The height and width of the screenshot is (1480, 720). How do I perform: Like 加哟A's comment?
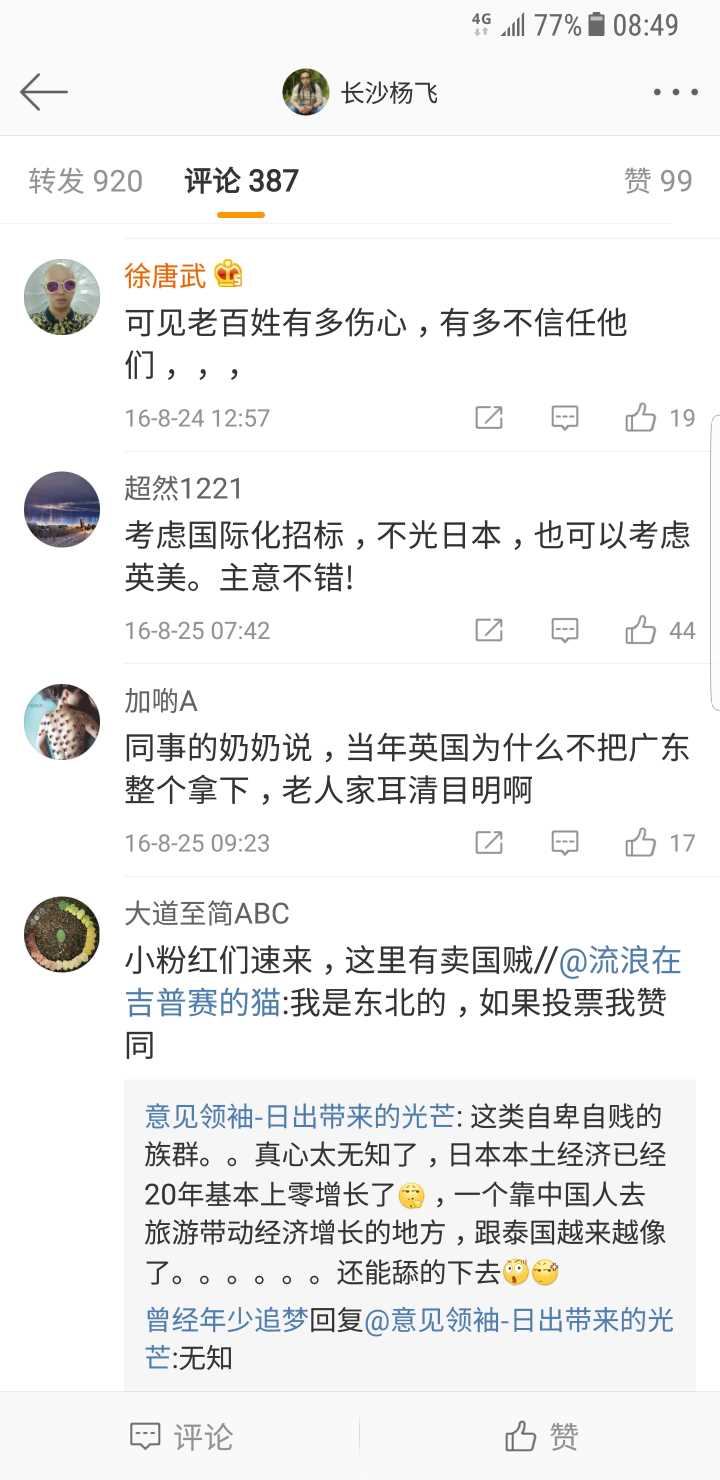pyautogui.click(x=641, y=843)
